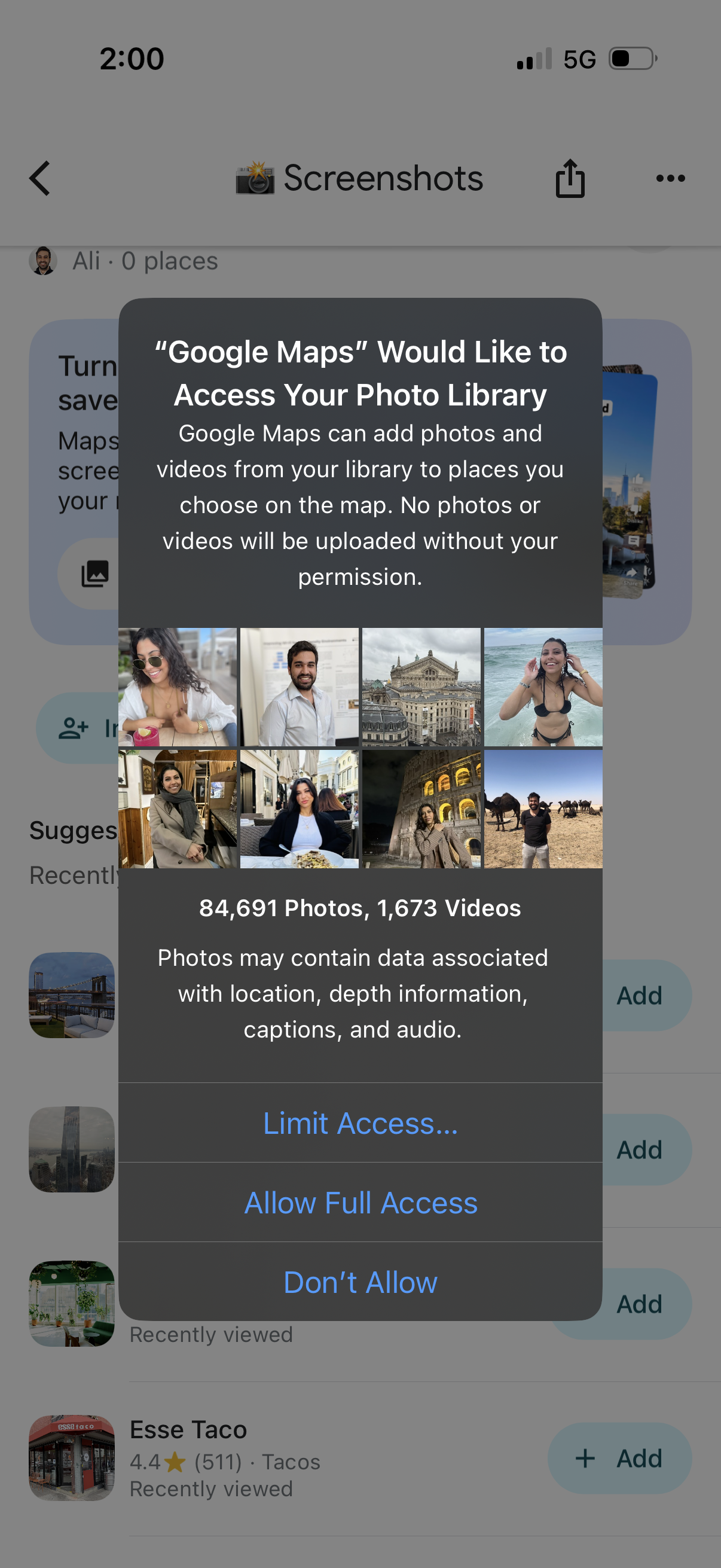Screen dimensions: 721x1568
Task: Choose Limit Access for photo permissions
Action: [x=361, y=1123]
